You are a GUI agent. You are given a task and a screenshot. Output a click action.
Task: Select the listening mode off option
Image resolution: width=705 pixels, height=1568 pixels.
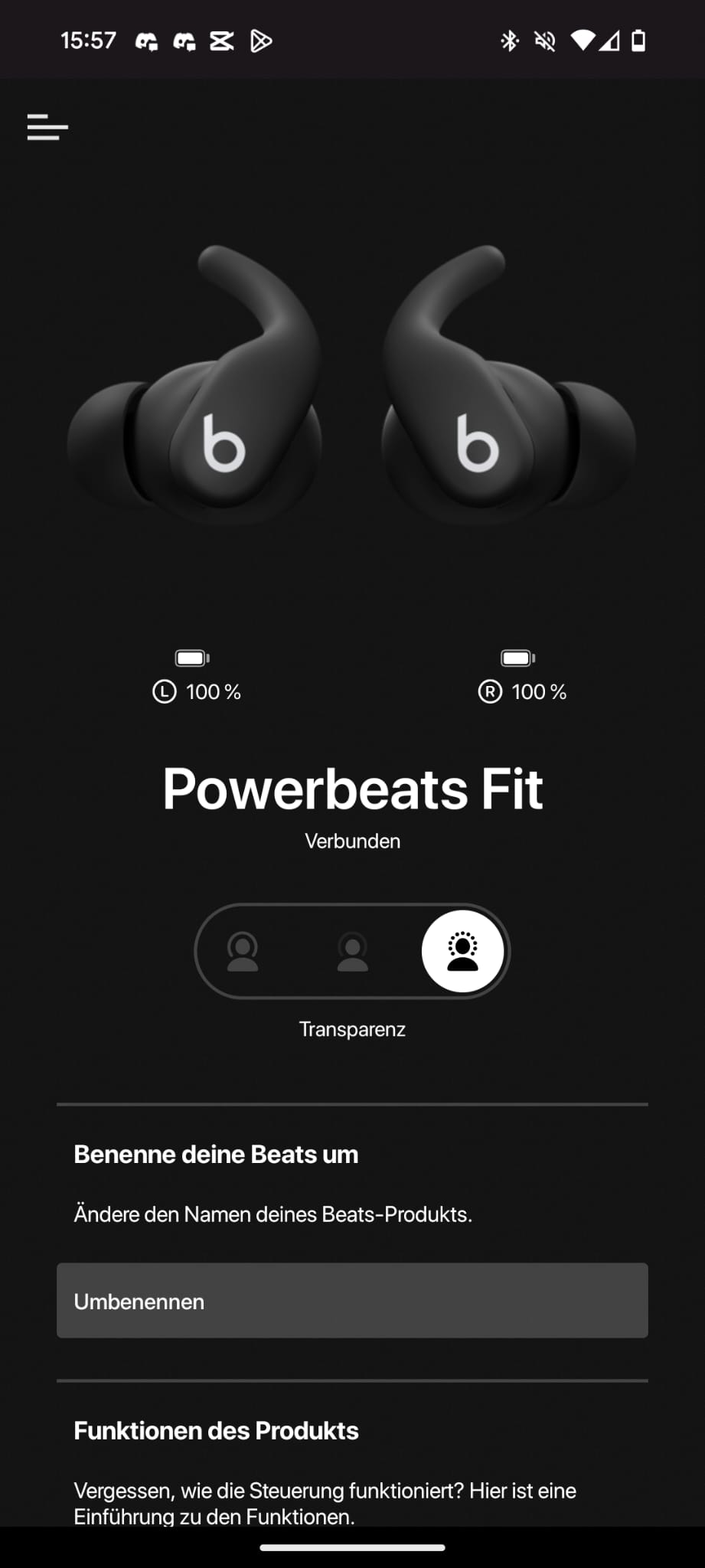352,952
